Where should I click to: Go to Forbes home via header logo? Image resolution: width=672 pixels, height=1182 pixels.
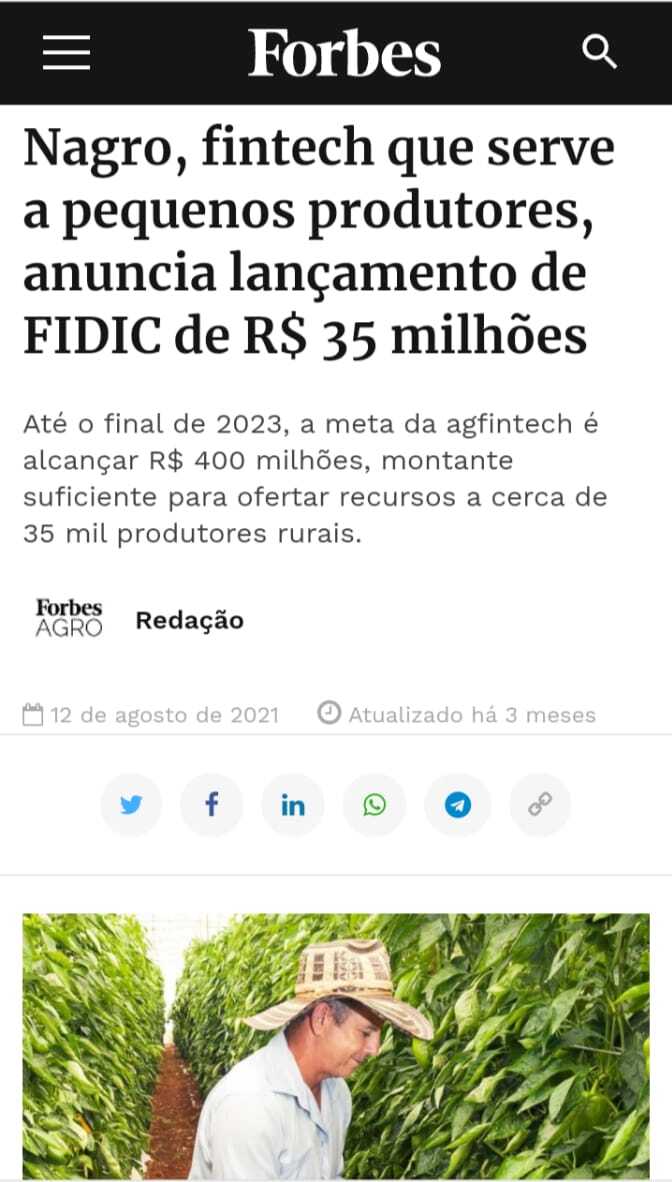tap(344, 53)
